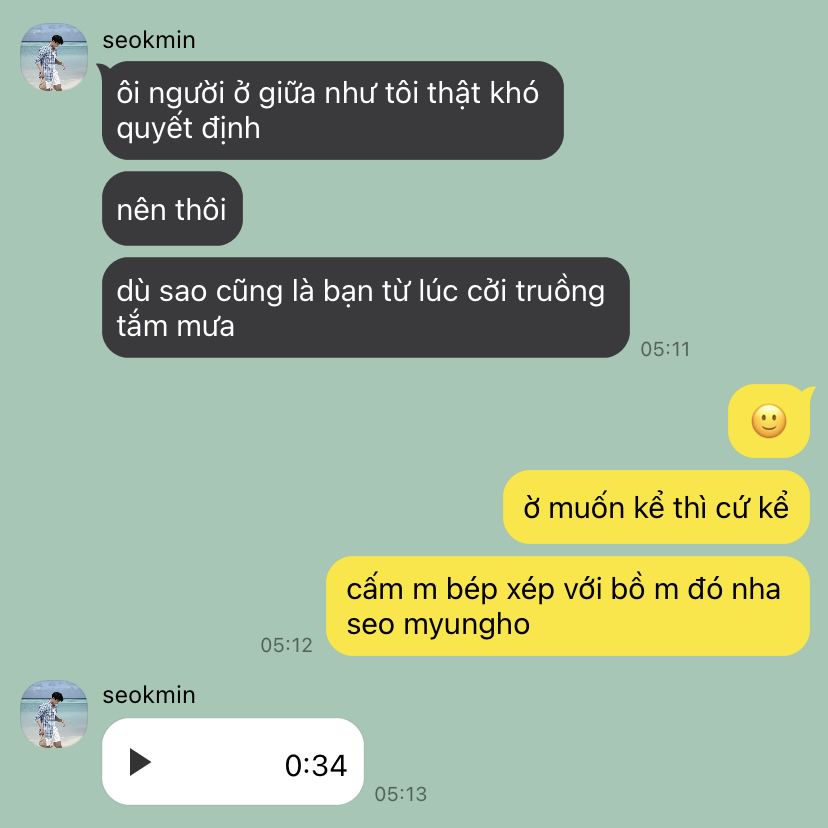Play seokmin's 0:34 voice message
This screenshot has width=828, height=828.
(x=140, y=762)
